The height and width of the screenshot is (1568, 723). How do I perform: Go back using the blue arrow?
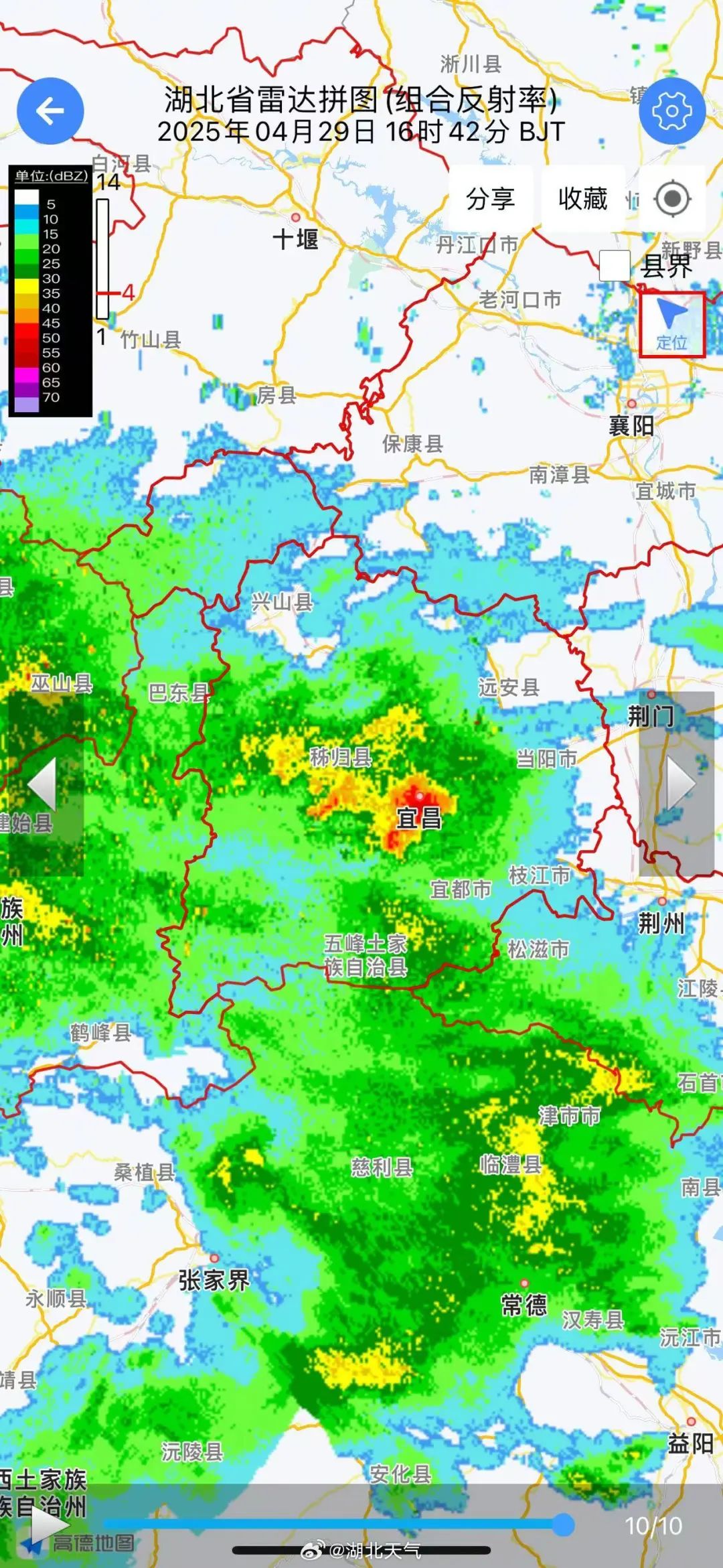50,111
